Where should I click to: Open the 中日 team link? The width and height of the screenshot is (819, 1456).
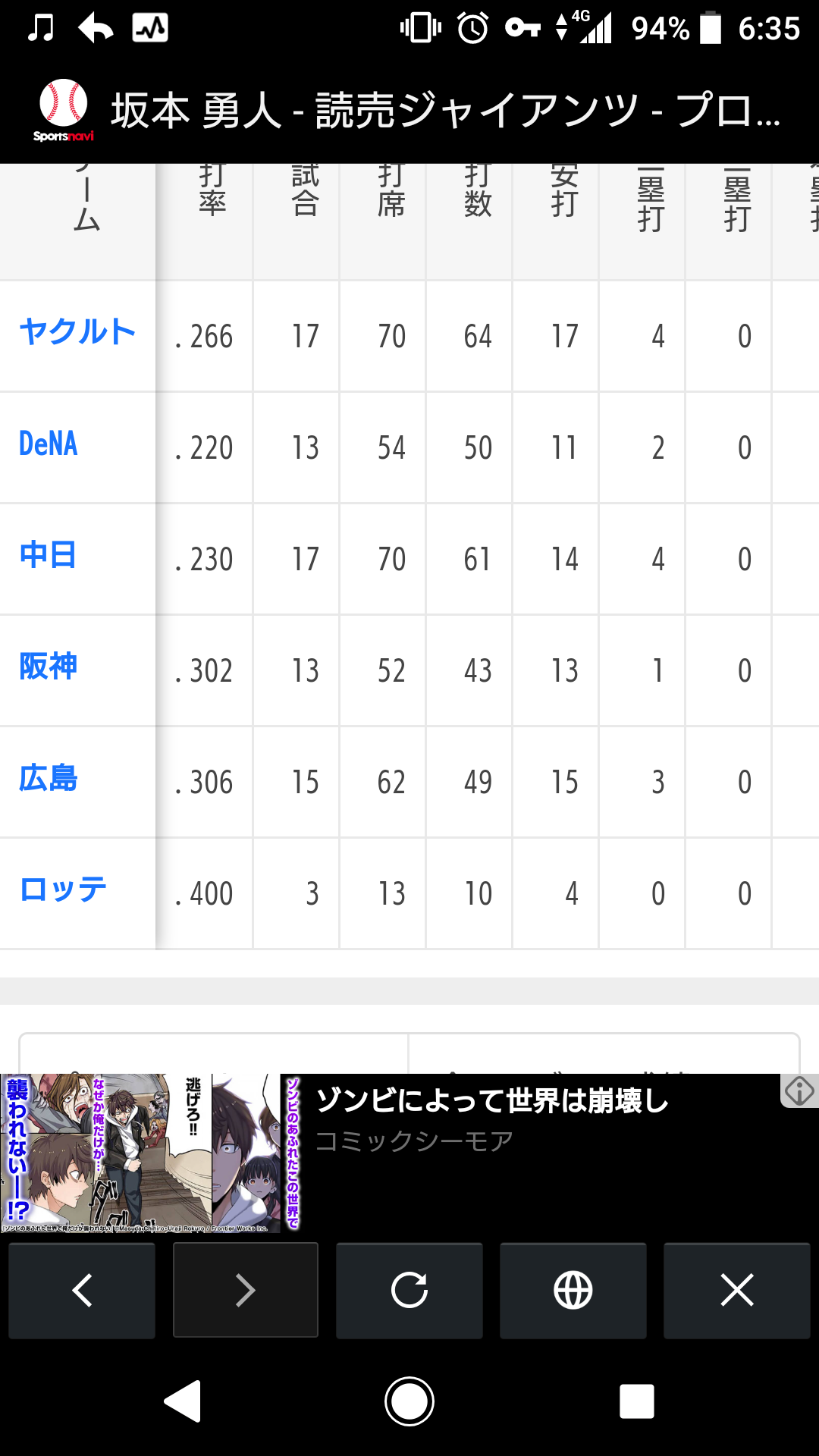48,555
